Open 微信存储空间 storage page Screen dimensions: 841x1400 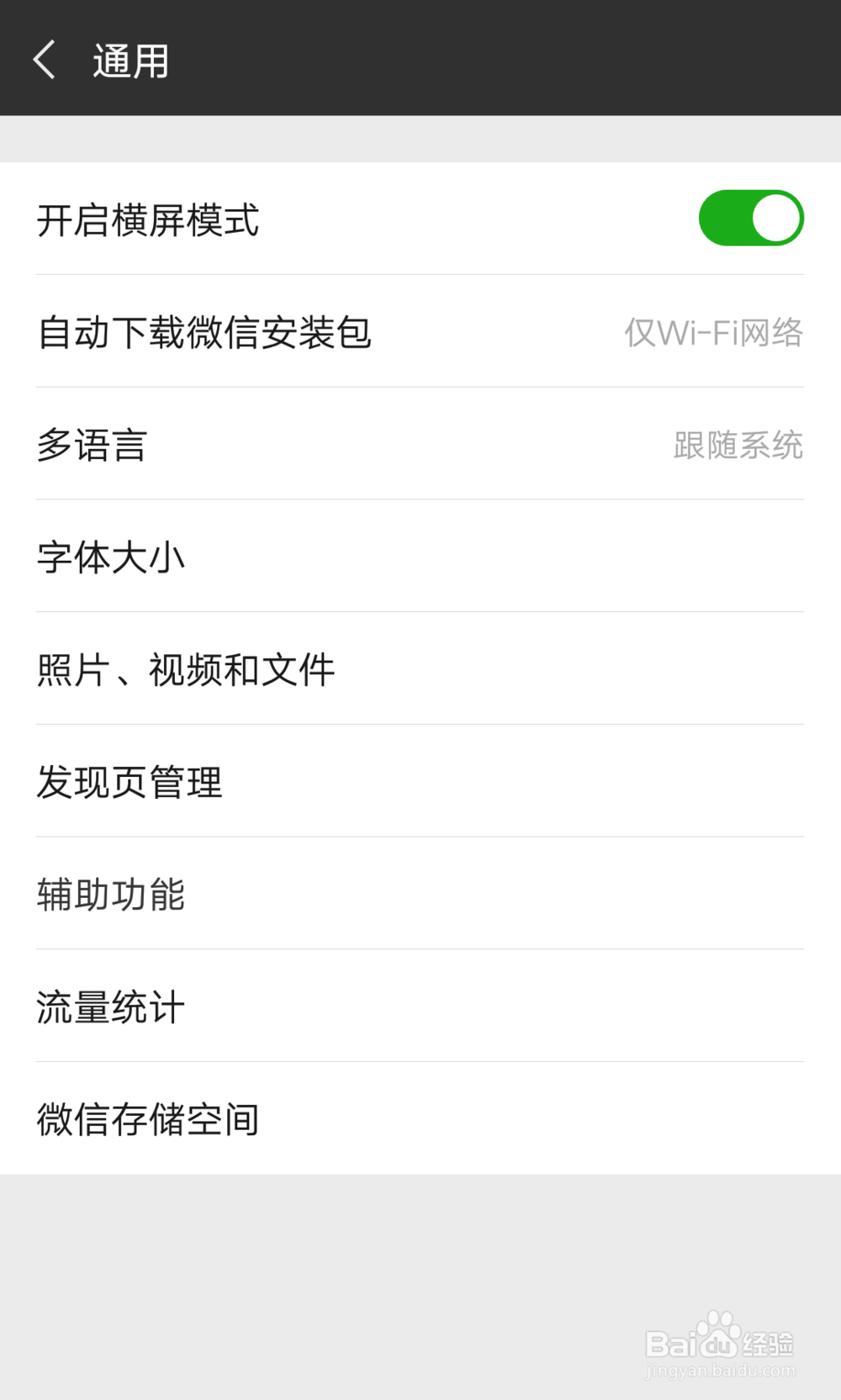click(x=420, y=1118)
